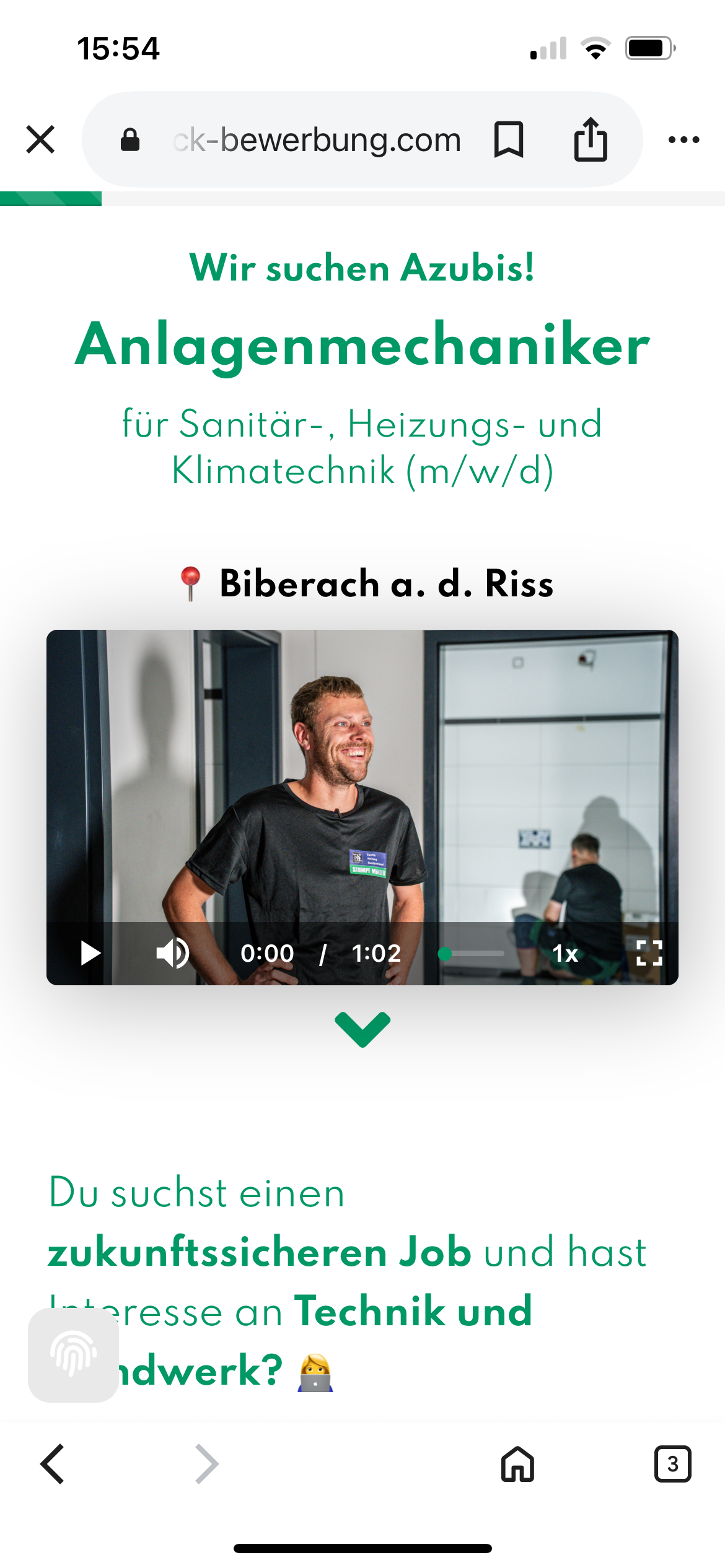Go to the browser home page
The height and width of the screenshot is (1568, 725).
point(517,1464)
